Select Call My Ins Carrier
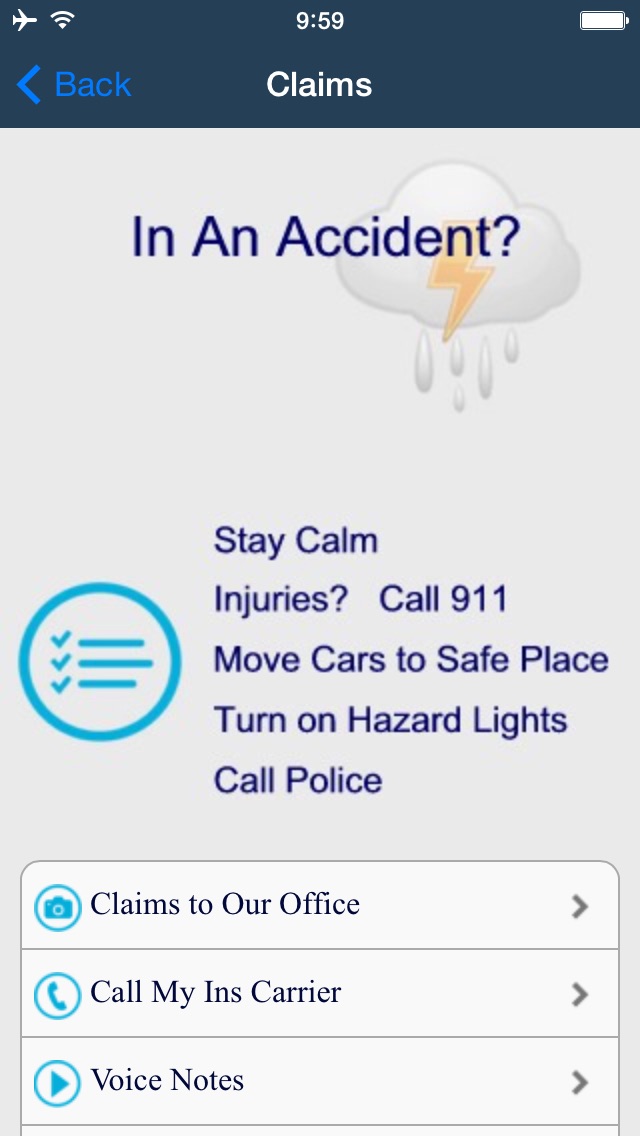 coord(320,993)
